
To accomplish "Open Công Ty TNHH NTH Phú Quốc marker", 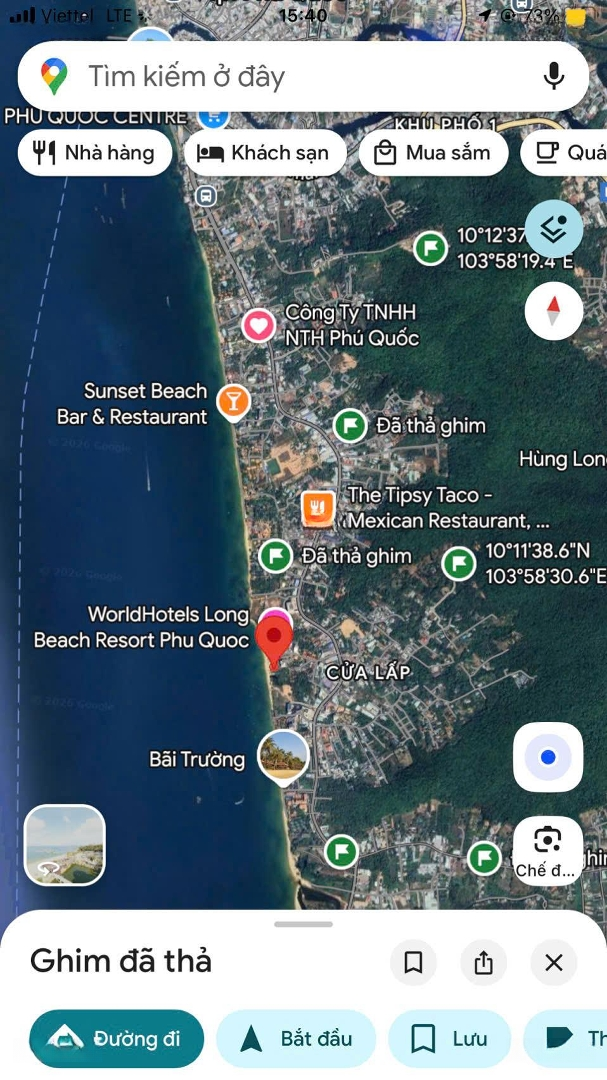I will 259,325.
